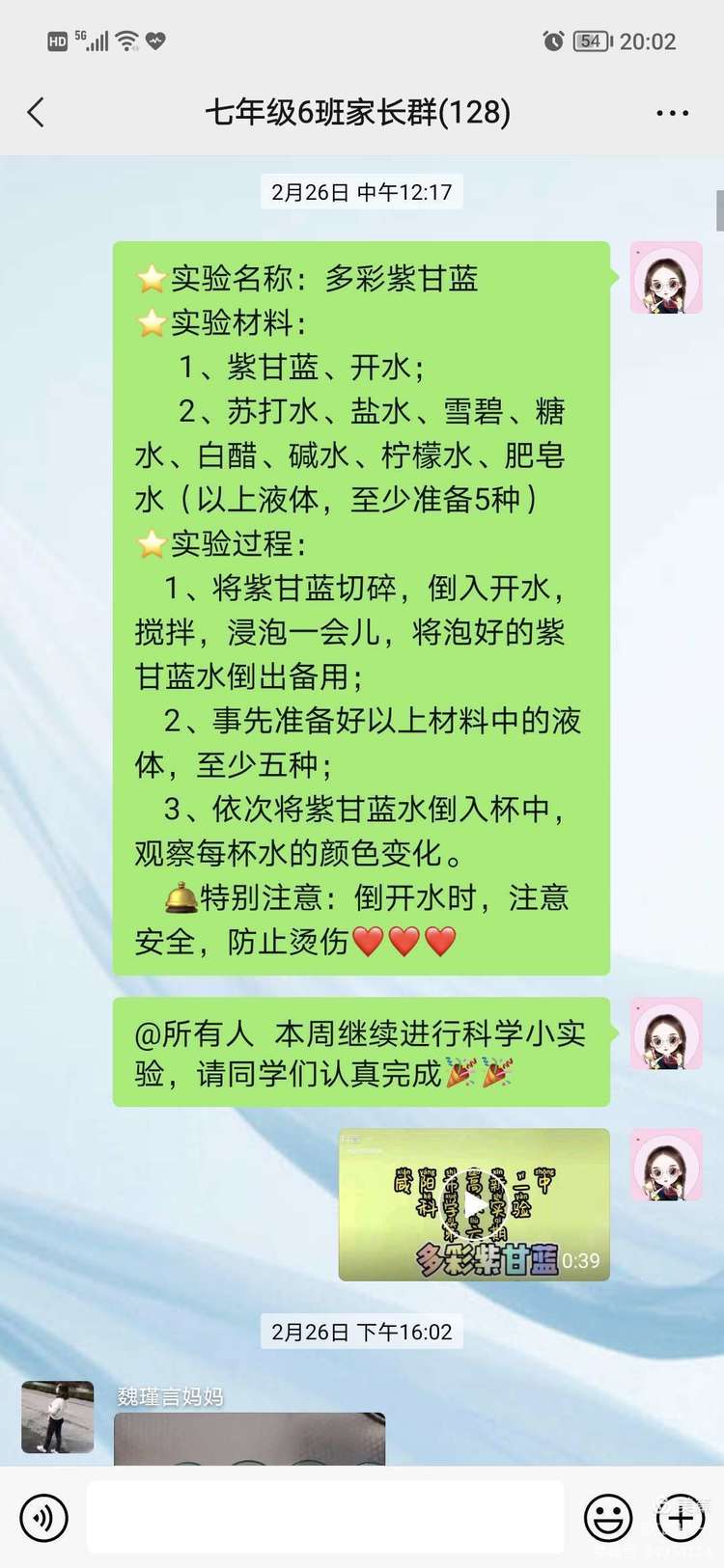Open 魏瑾言妈妈's profile avatar
The height and width of the screenshot is (1568, 724).
(x=58, y=1417)
